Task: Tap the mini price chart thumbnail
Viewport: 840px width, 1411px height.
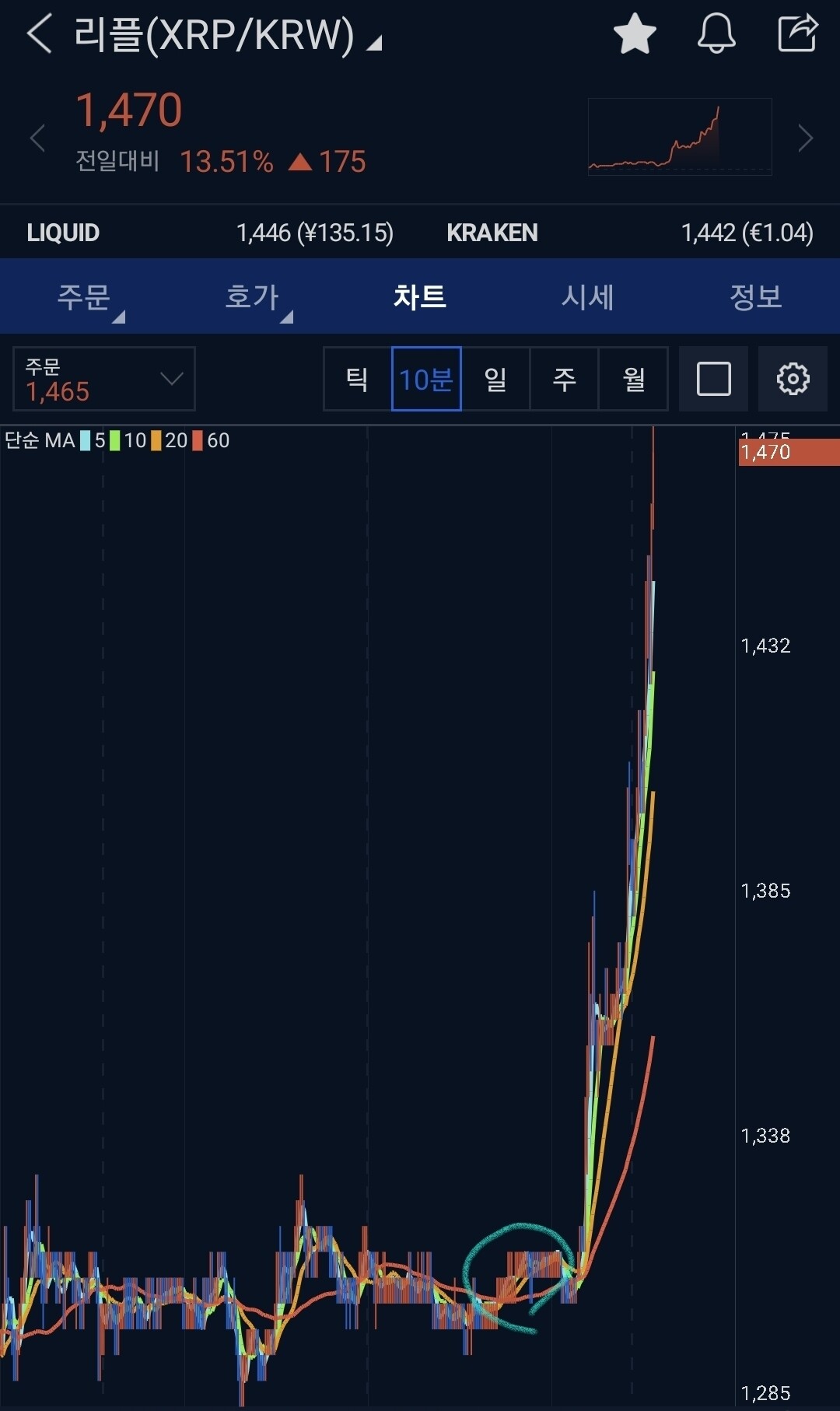Action: point(679,136)
